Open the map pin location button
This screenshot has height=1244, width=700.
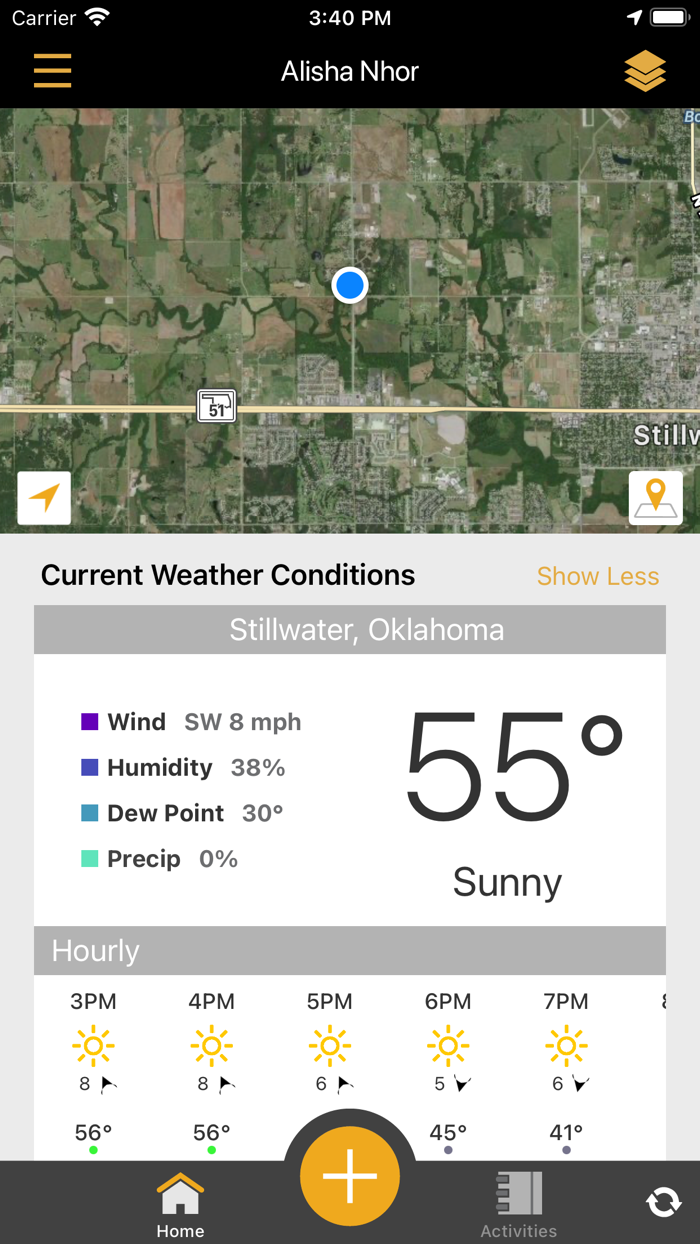tap(655, 498)
